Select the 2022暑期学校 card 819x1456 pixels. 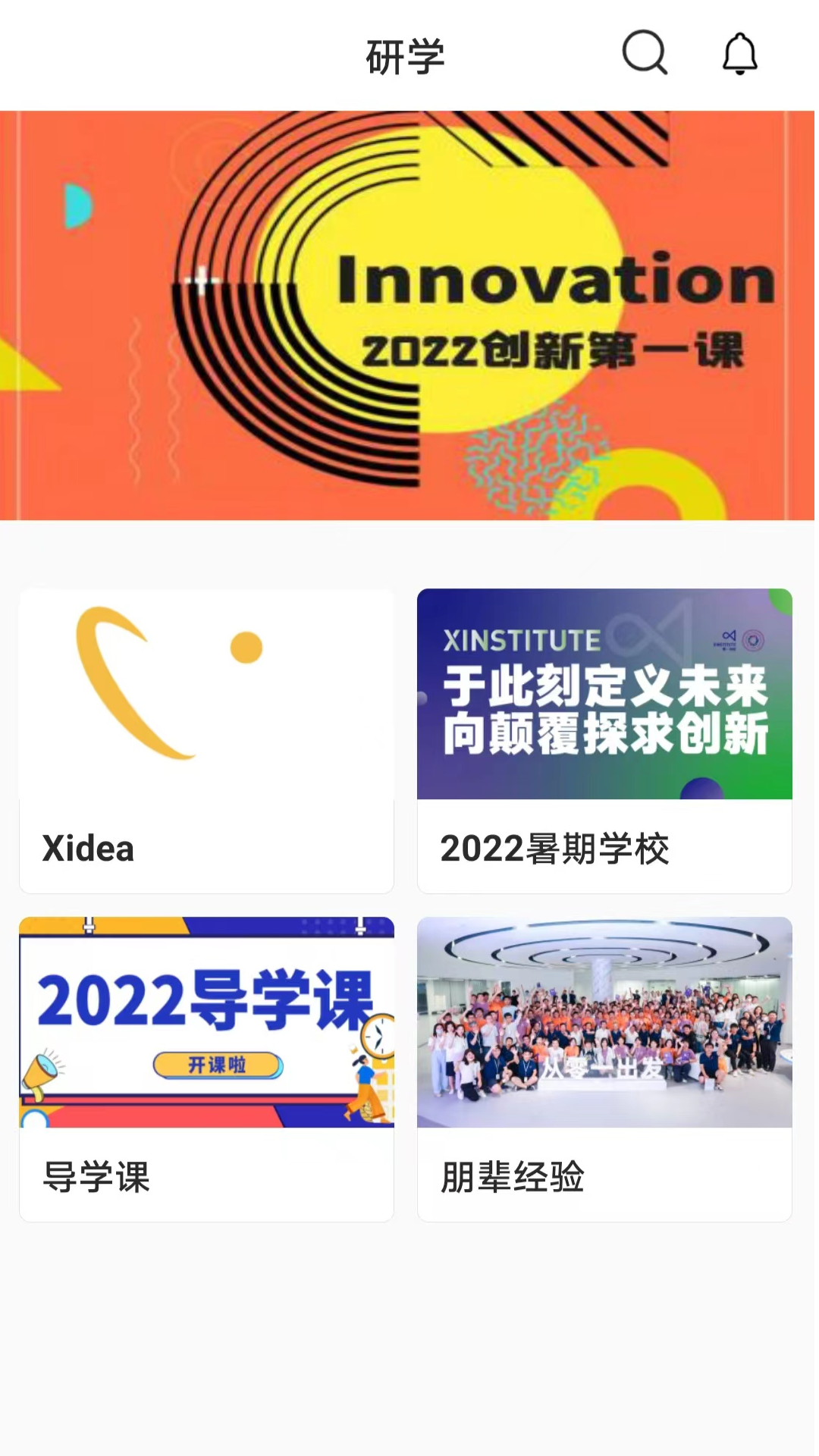point(604,741)
